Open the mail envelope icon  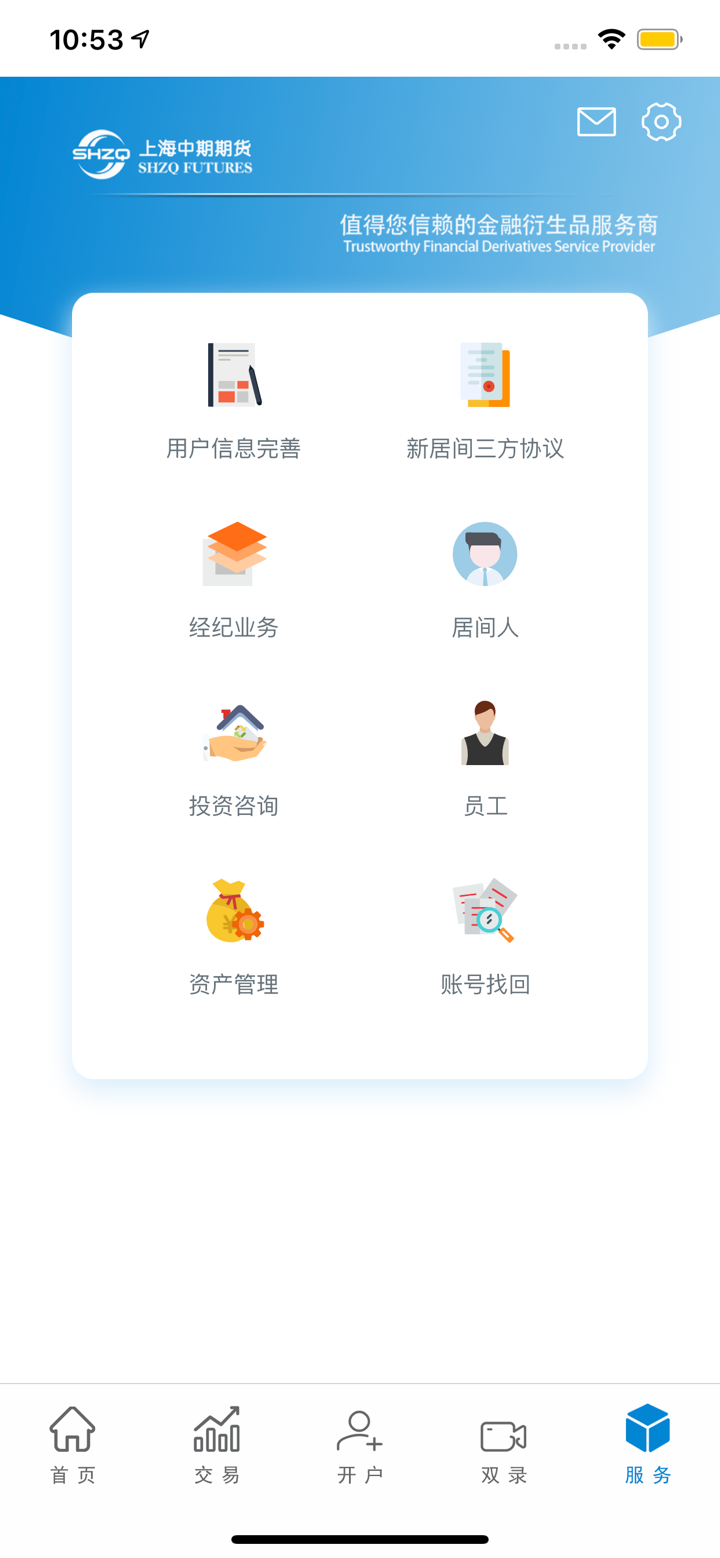pyautogui.click(x=596, y=122)
